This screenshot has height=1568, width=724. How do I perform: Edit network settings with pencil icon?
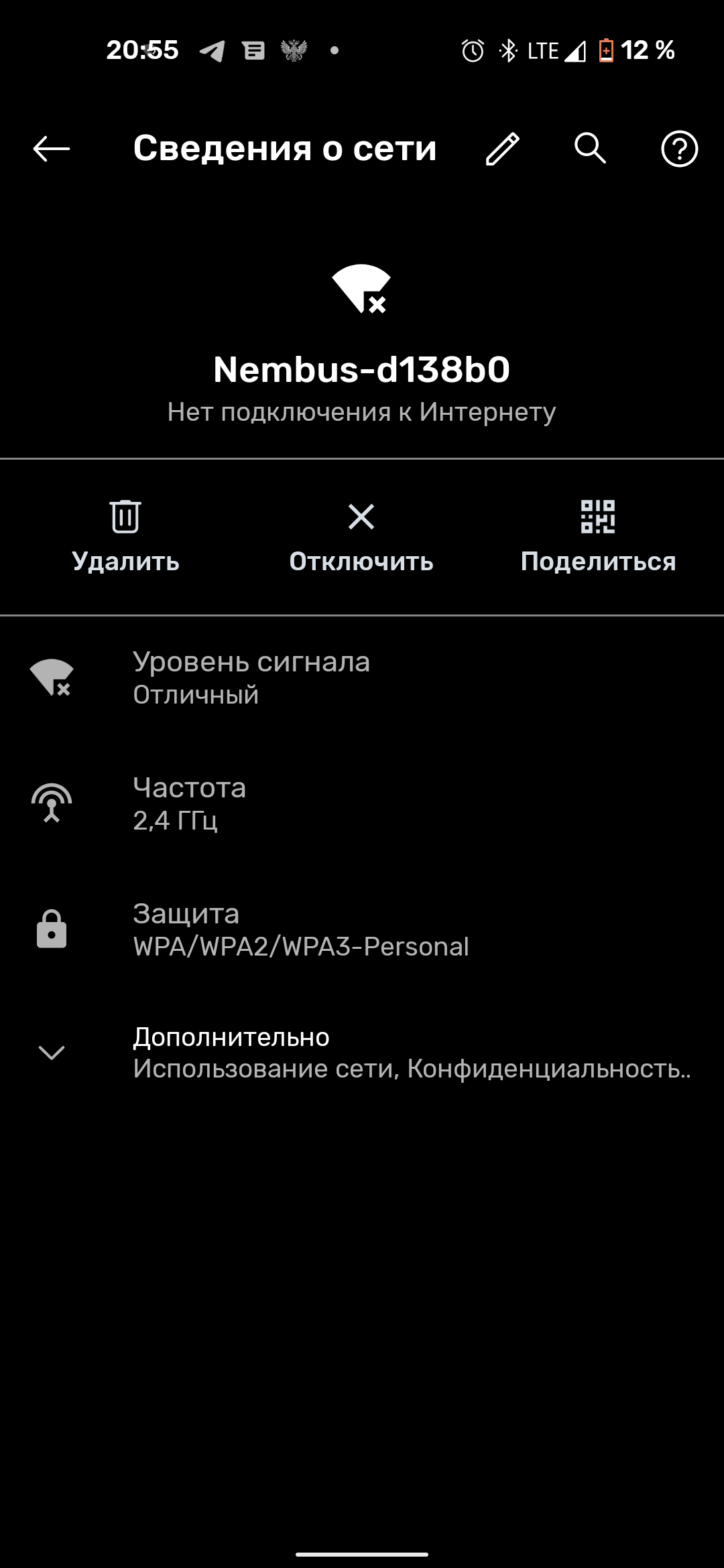click(x=502, y=149)
